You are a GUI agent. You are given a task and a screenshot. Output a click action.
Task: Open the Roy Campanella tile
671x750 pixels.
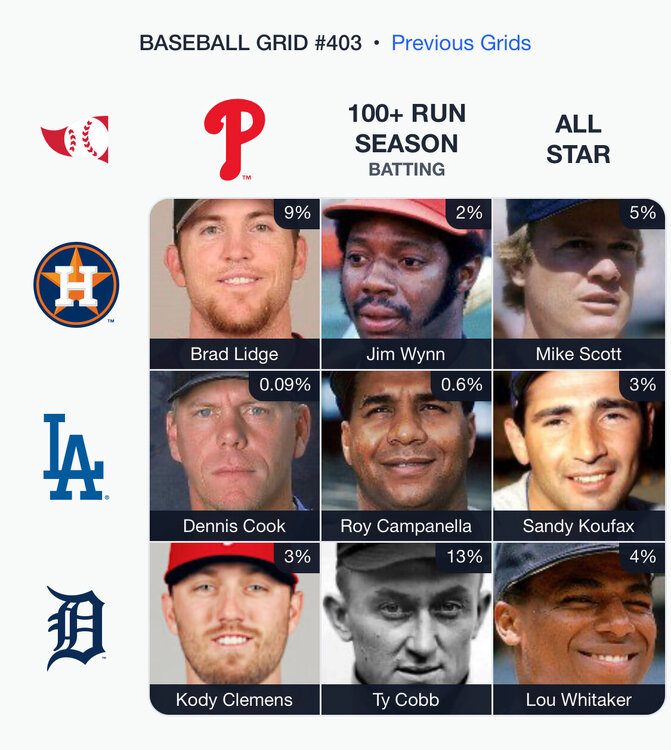pos(406,456)
